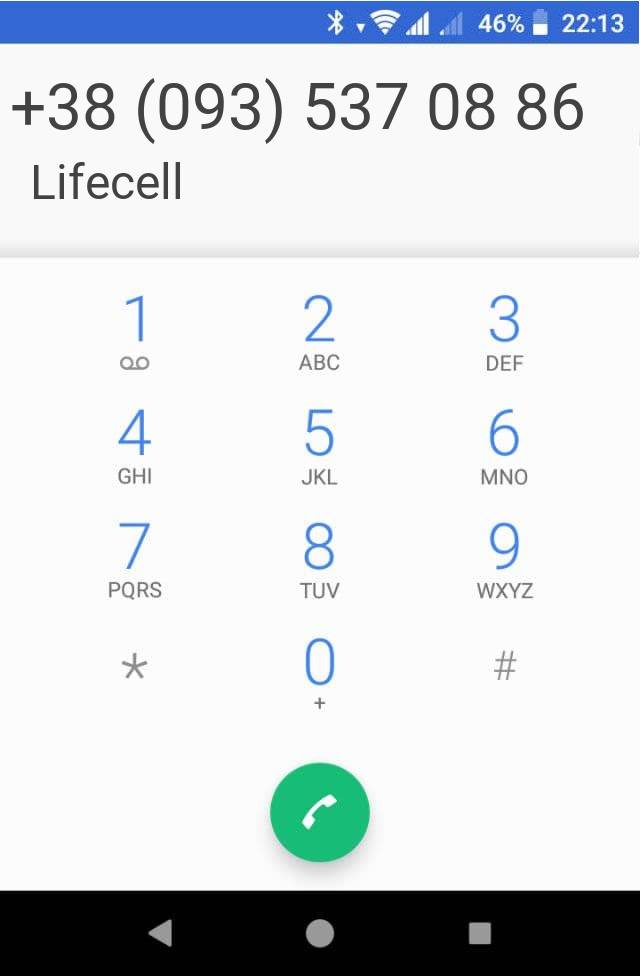Go to home screen via home button
The width and height of the screenshot is (640, 976).
click(320, 933)
